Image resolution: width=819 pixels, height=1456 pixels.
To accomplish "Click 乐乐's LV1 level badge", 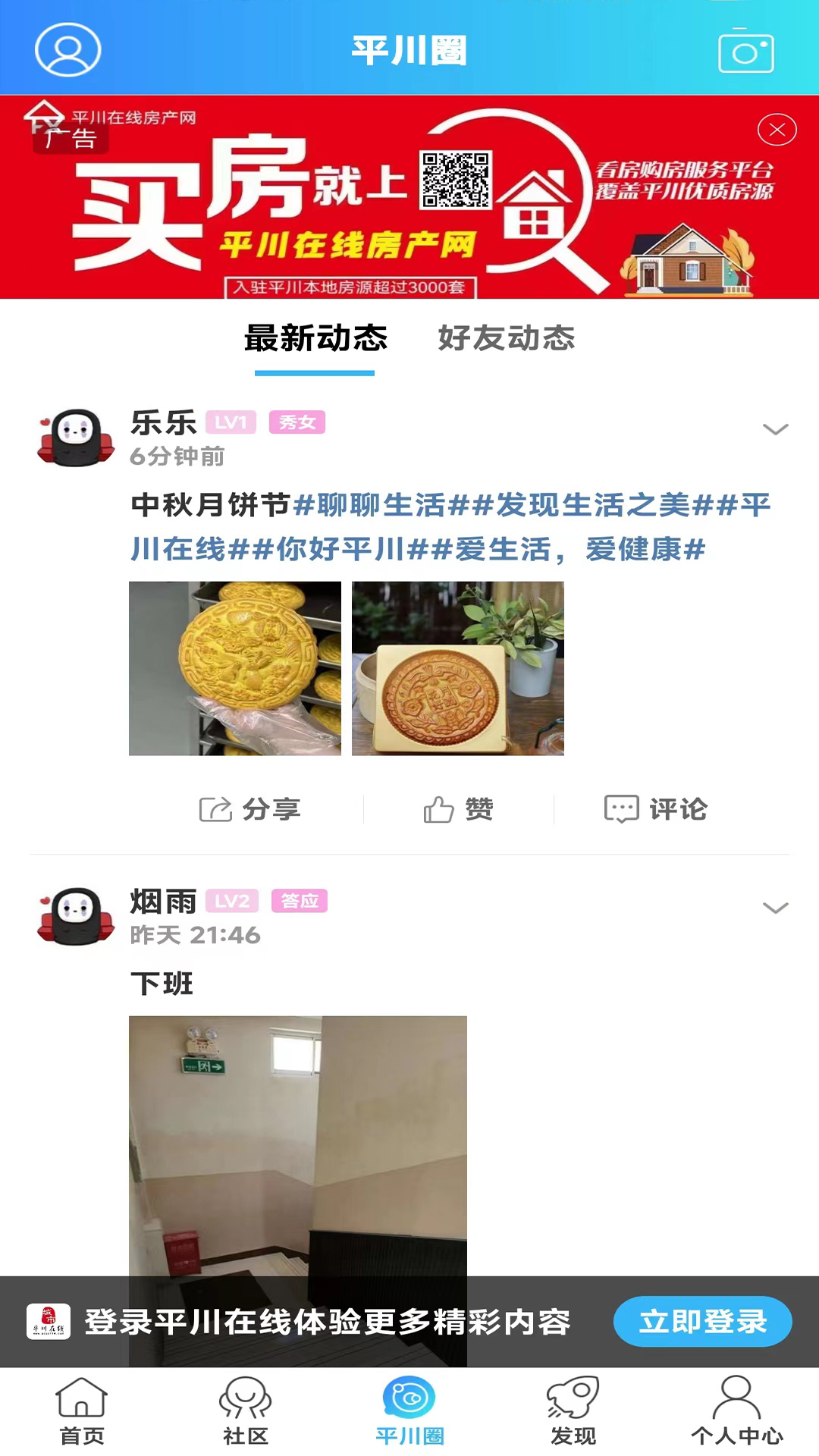I will pyautogui.click(x=233, y=423).
